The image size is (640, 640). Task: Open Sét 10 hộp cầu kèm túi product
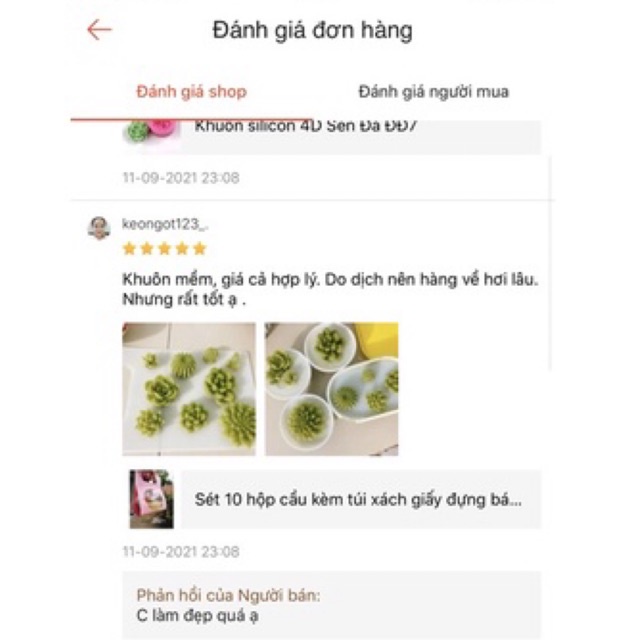click(335, 499)
